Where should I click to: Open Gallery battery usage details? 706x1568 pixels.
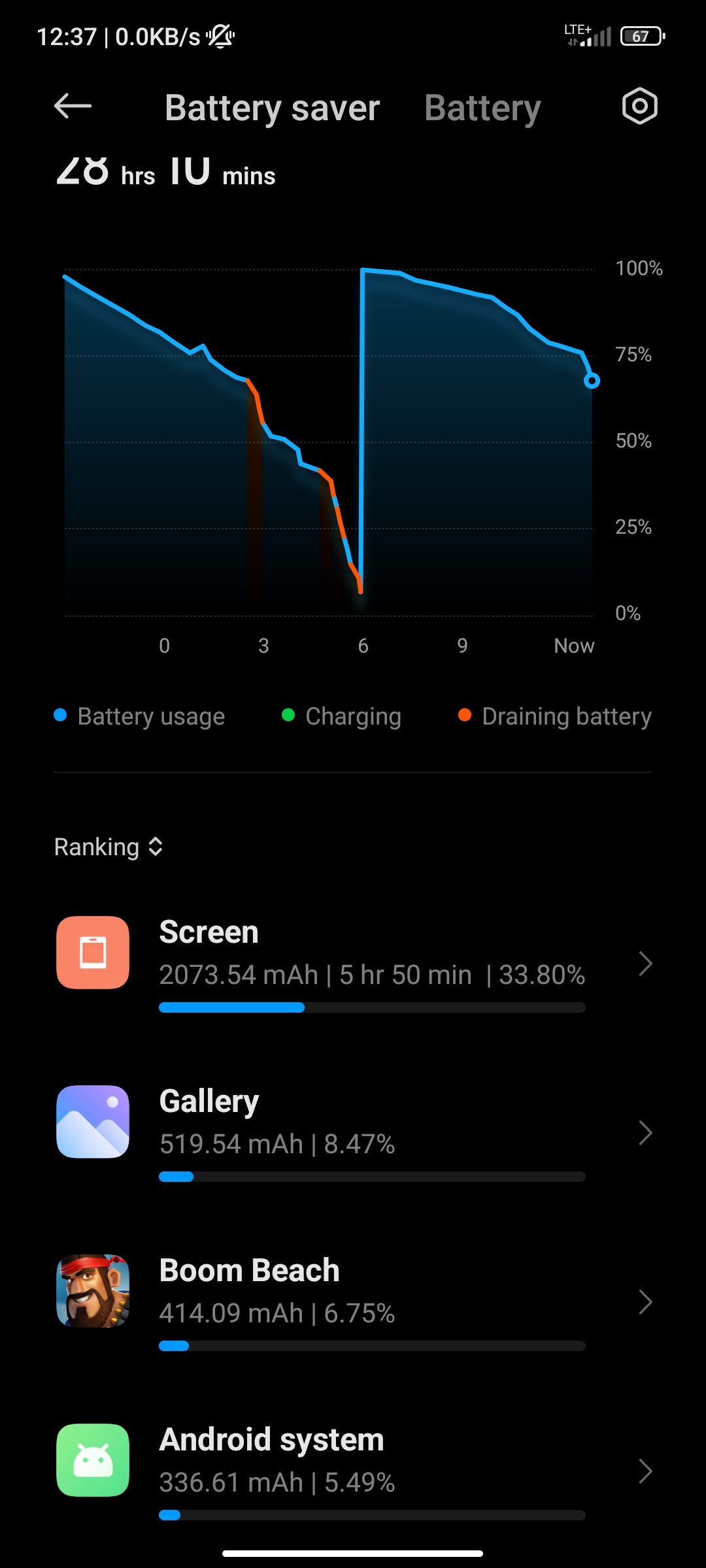click(353, 1133)
